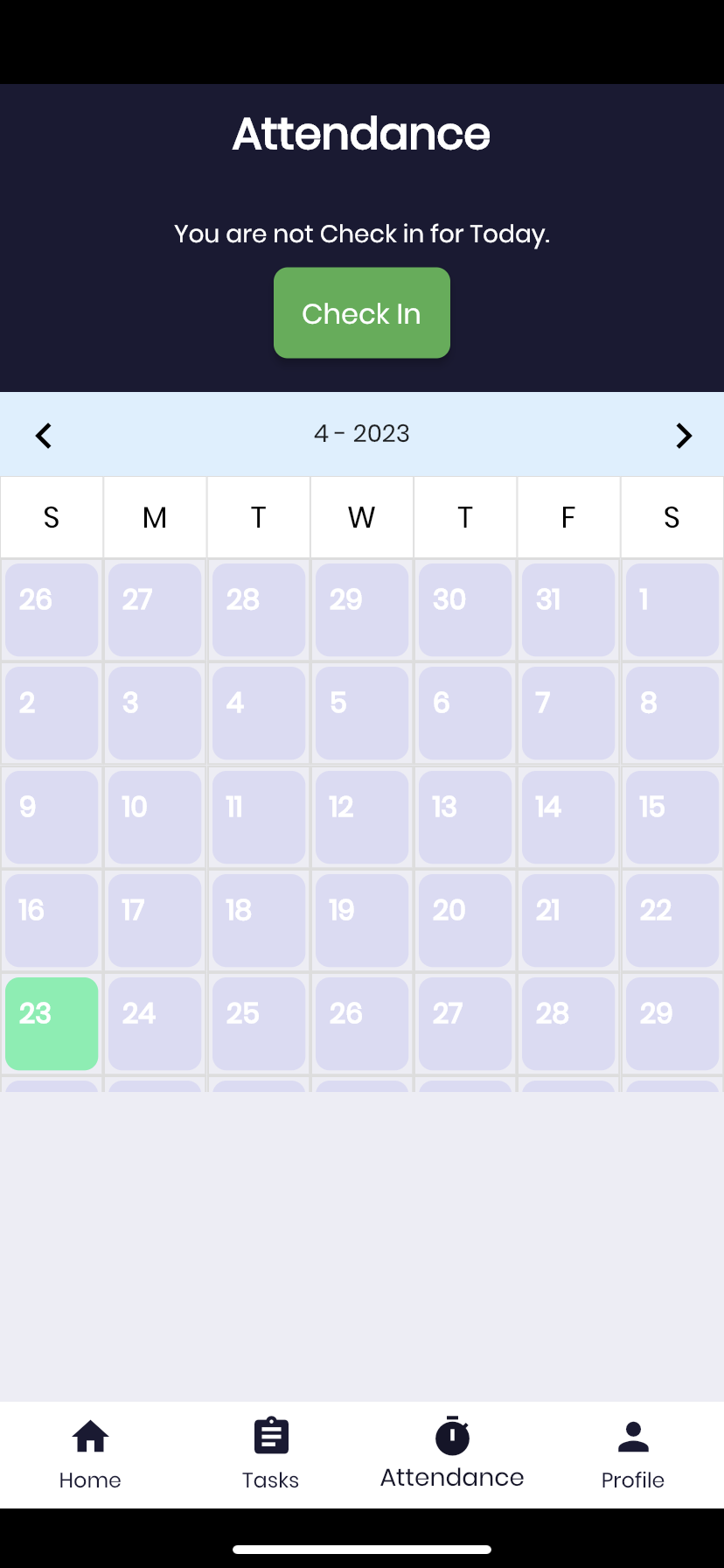Pick date 20 on the calendar
The width and height of the screenshot is (724, 1568).
click(x=465, y=920)
